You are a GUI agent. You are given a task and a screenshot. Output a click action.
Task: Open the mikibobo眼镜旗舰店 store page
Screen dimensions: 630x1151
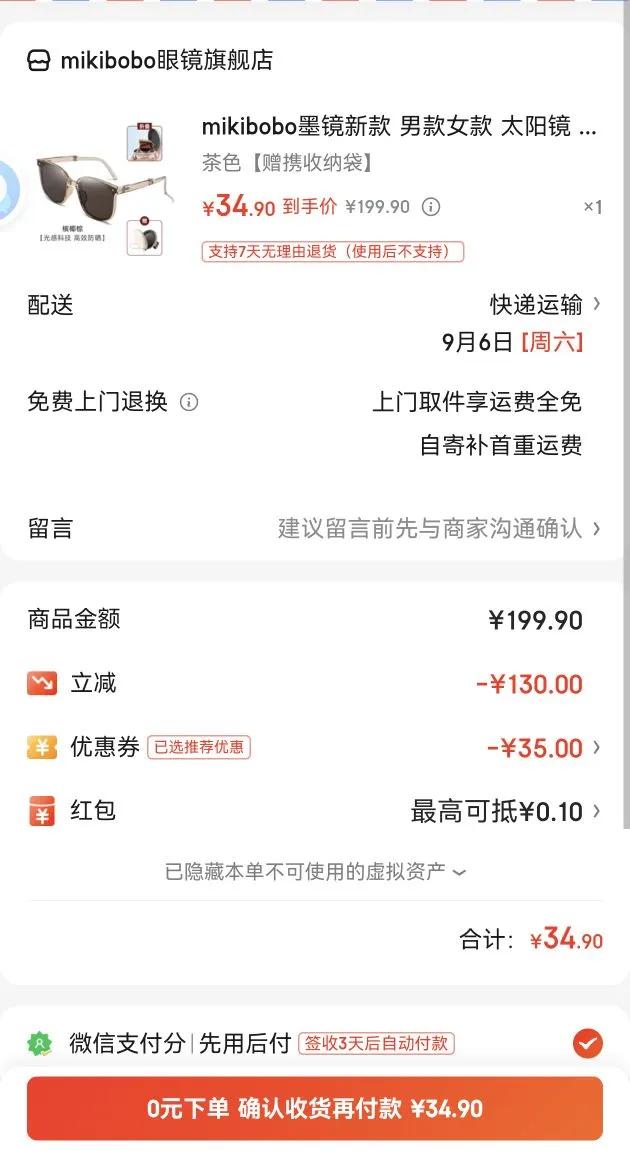(x=165, y=60)
